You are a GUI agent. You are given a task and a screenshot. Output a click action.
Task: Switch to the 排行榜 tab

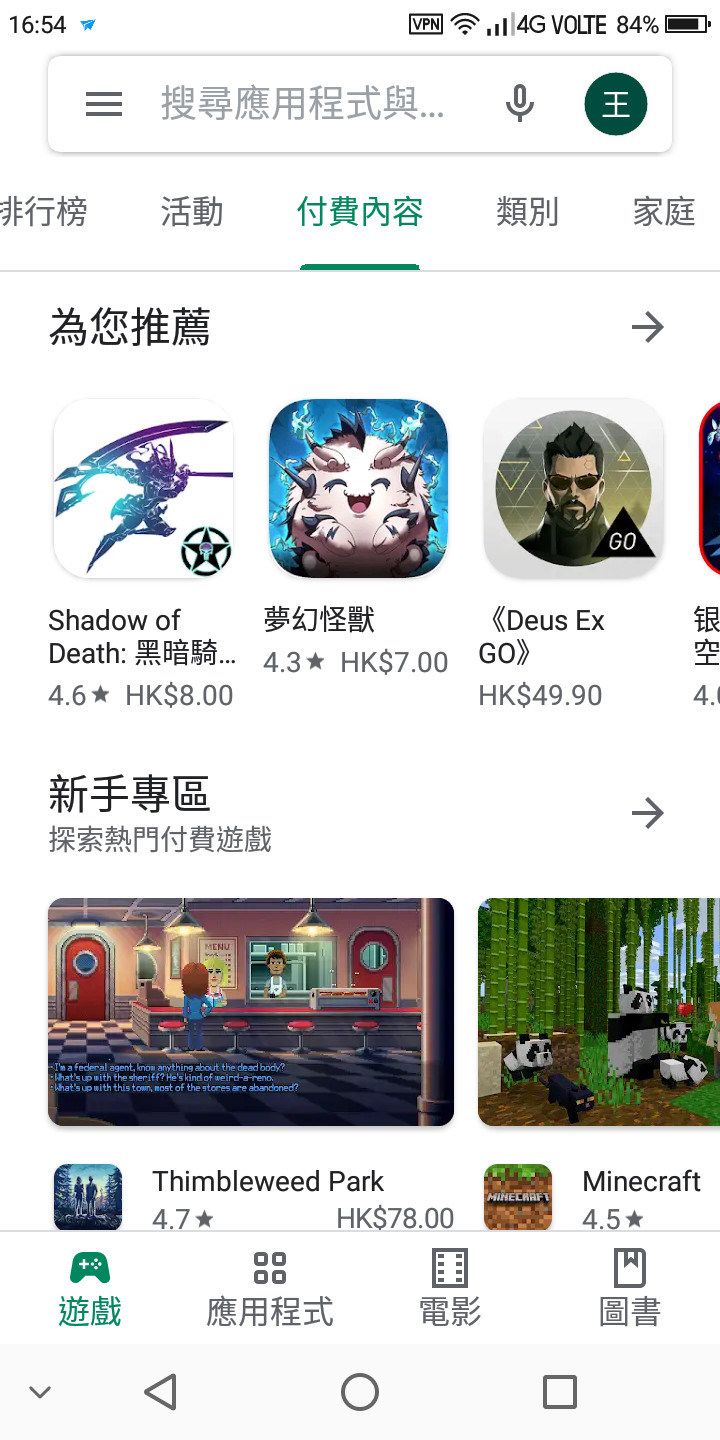coord(44,212)
